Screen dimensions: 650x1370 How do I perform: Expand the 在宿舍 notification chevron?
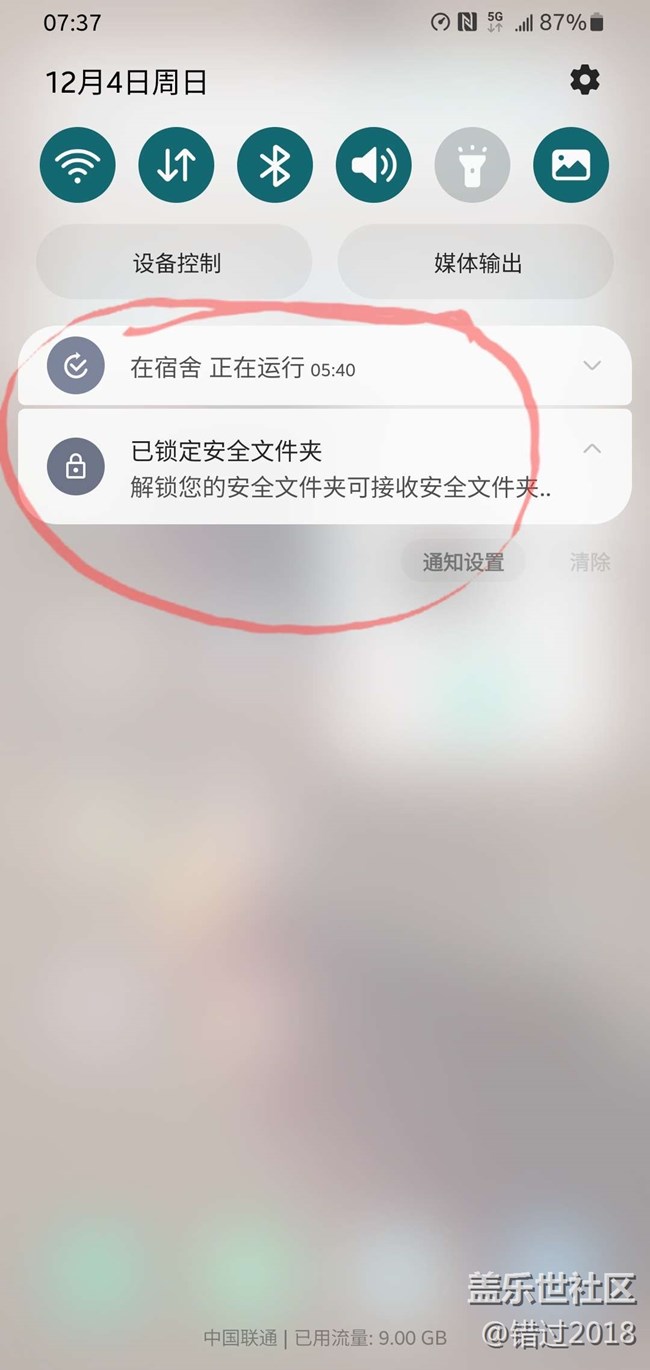click(592, 365)
